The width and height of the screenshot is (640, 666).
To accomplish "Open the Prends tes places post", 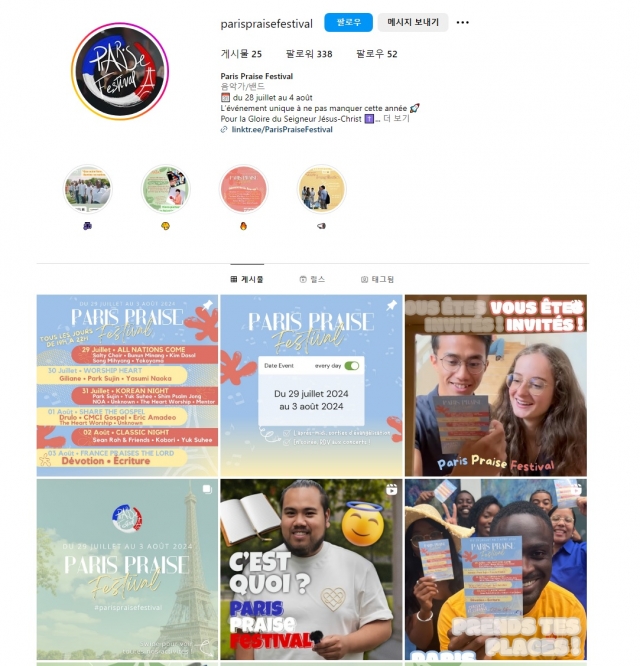I will click(x=495, y=568).
